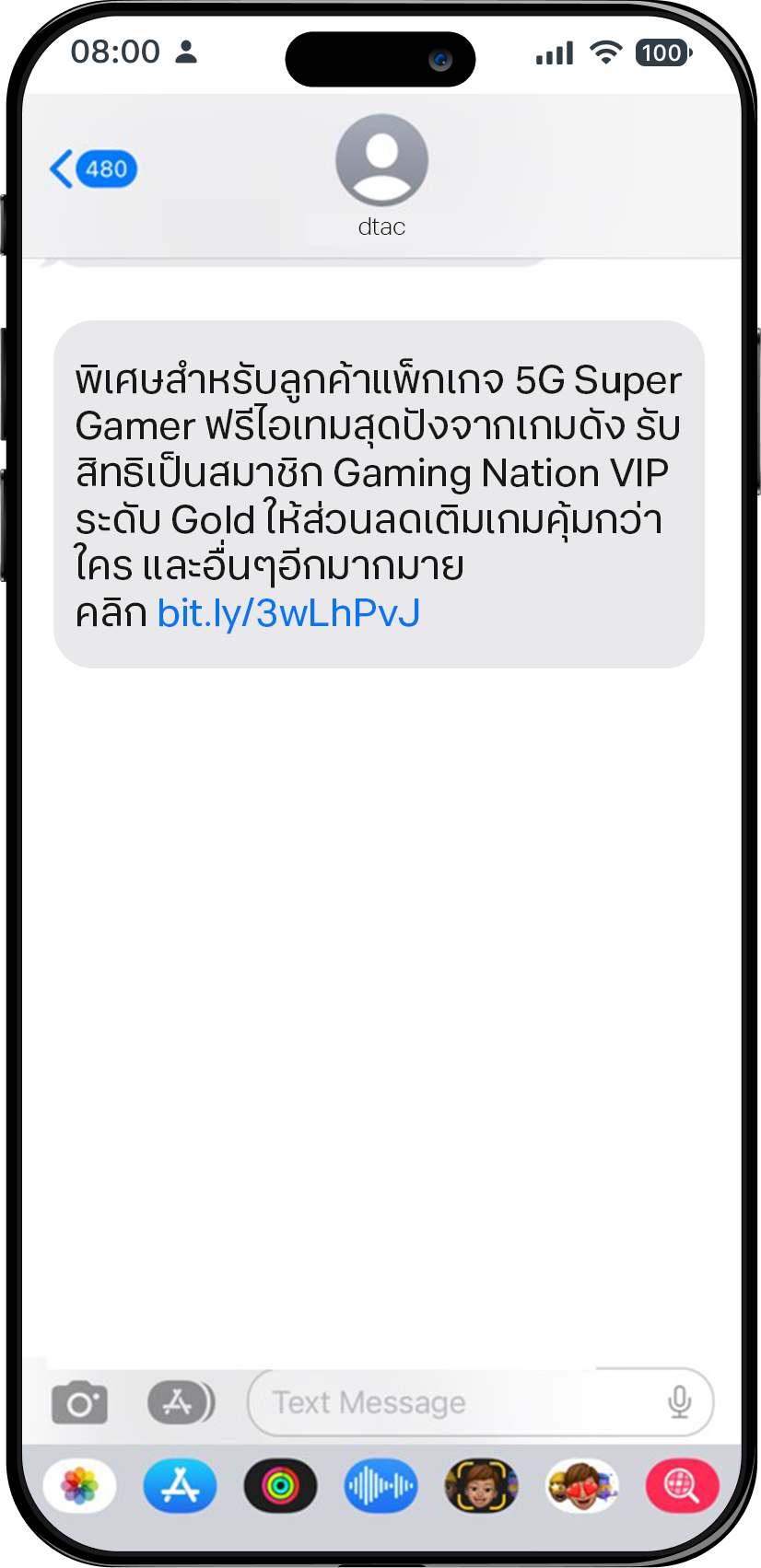Viewport: 761px width, 1568px height.
Task: Open dtac contact details
Action: pos(381,174)
